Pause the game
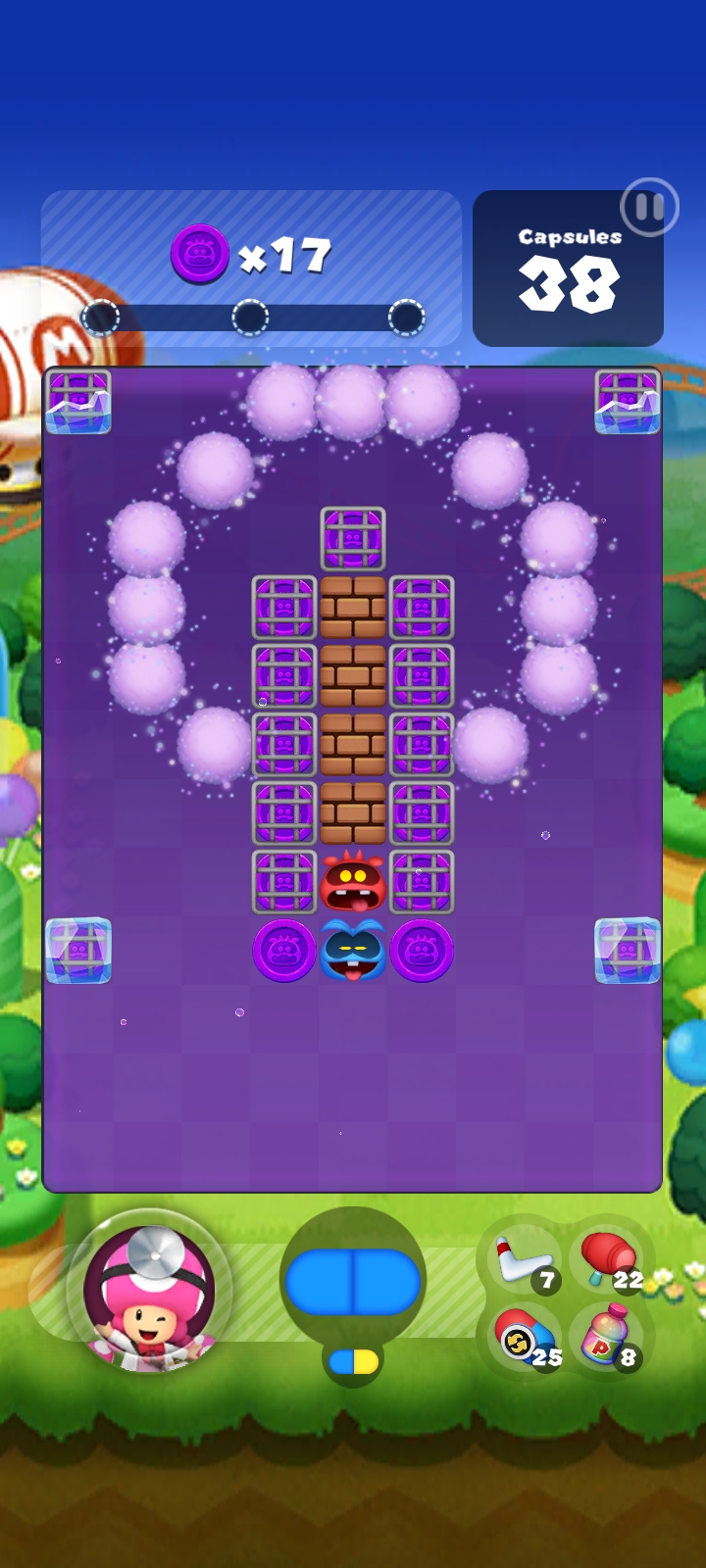This screenshot has height=1568, width=706. pos(649,208)
